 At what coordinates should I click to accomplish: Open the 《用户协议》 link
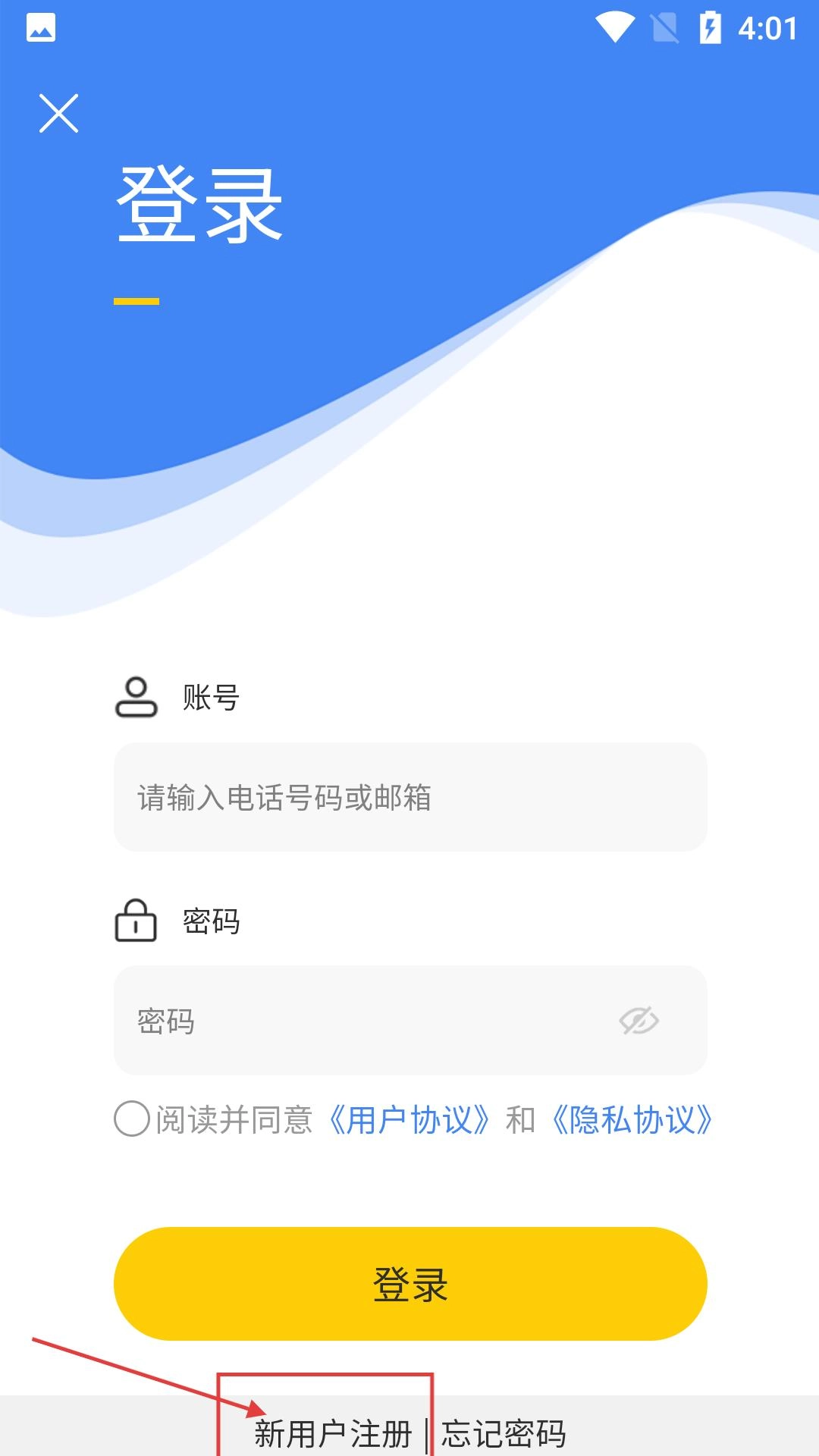(409, 1120)
